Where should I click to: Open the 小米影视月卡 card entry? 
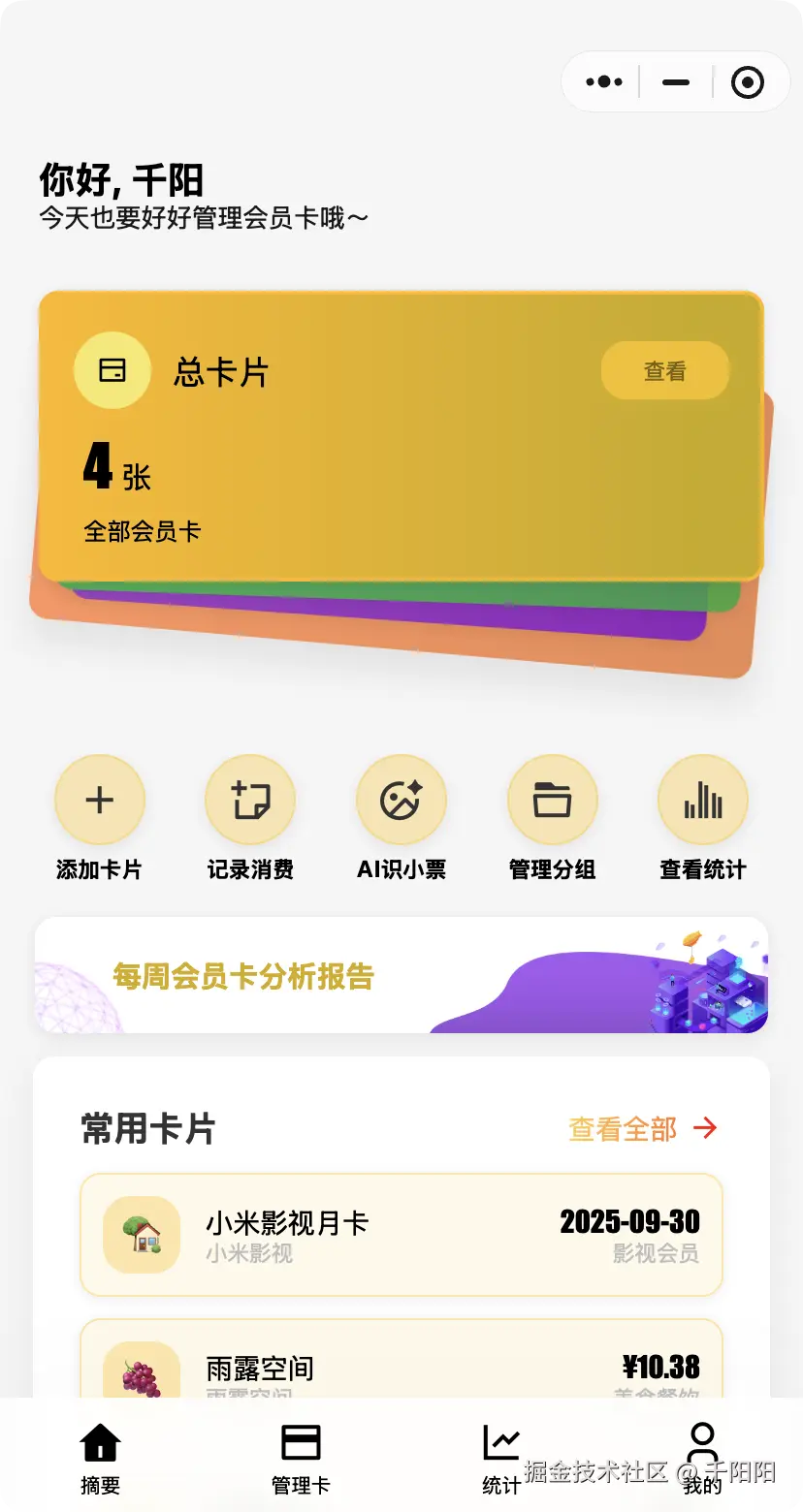[x=401, y=1235]
